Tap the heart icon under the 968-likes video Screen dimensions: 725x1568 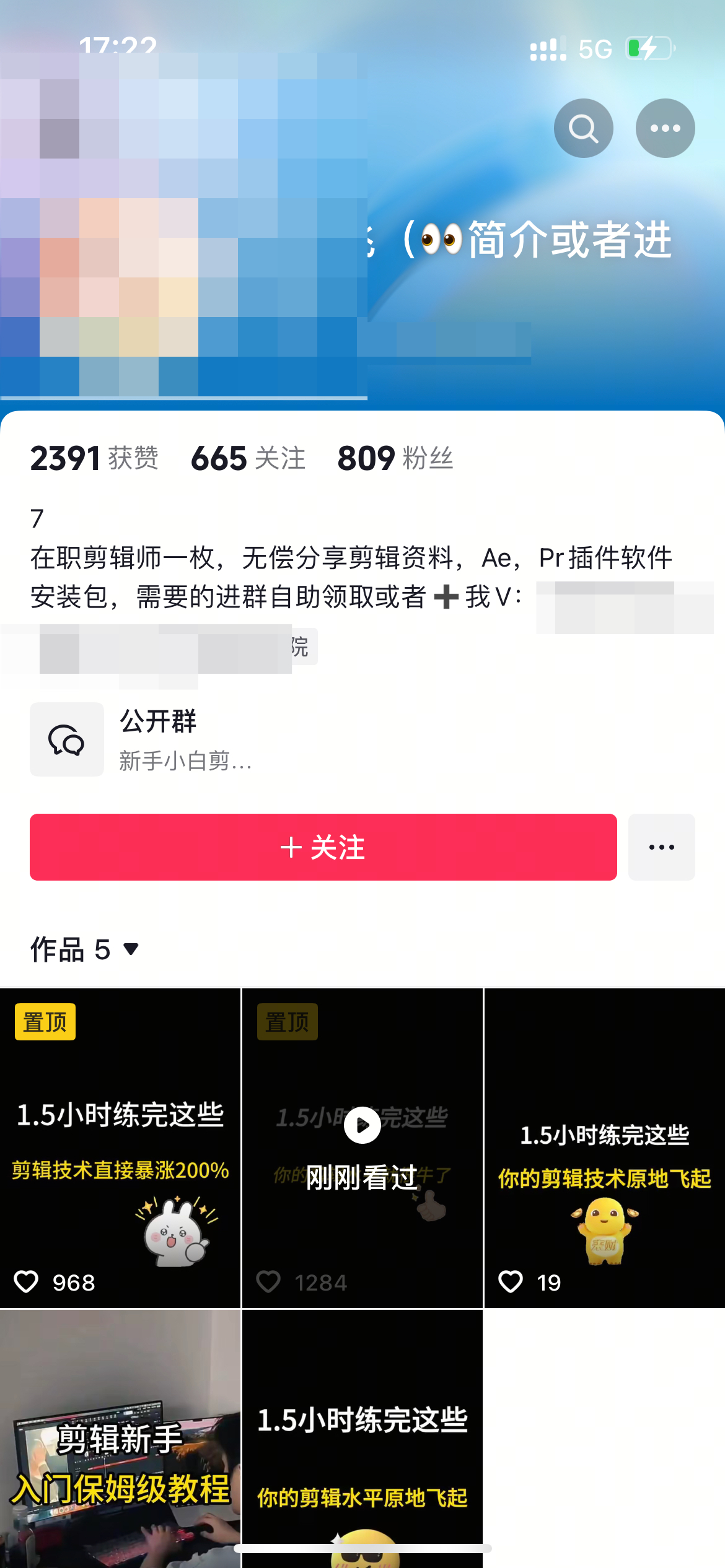coord(27,1283)
